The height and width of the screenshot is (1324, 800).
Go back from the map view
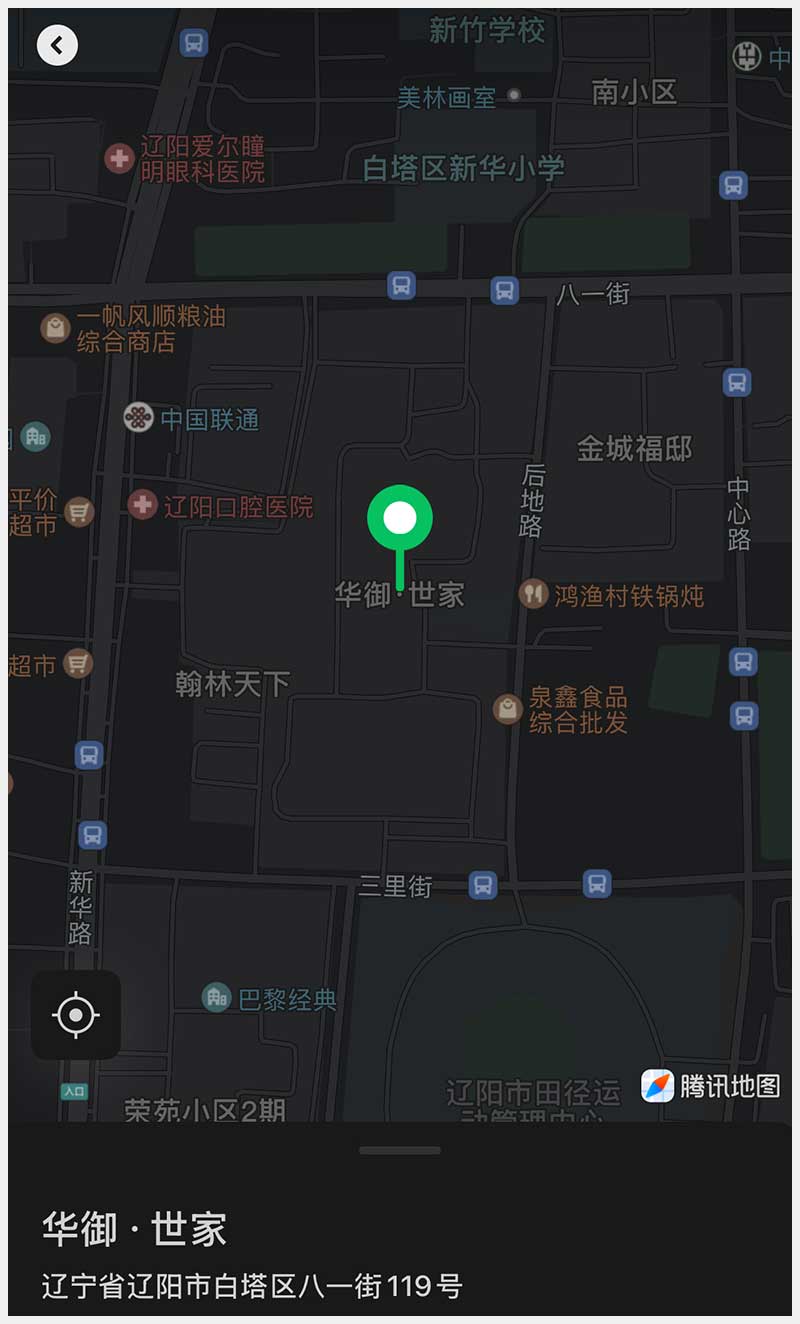click(x=57, y=45)
